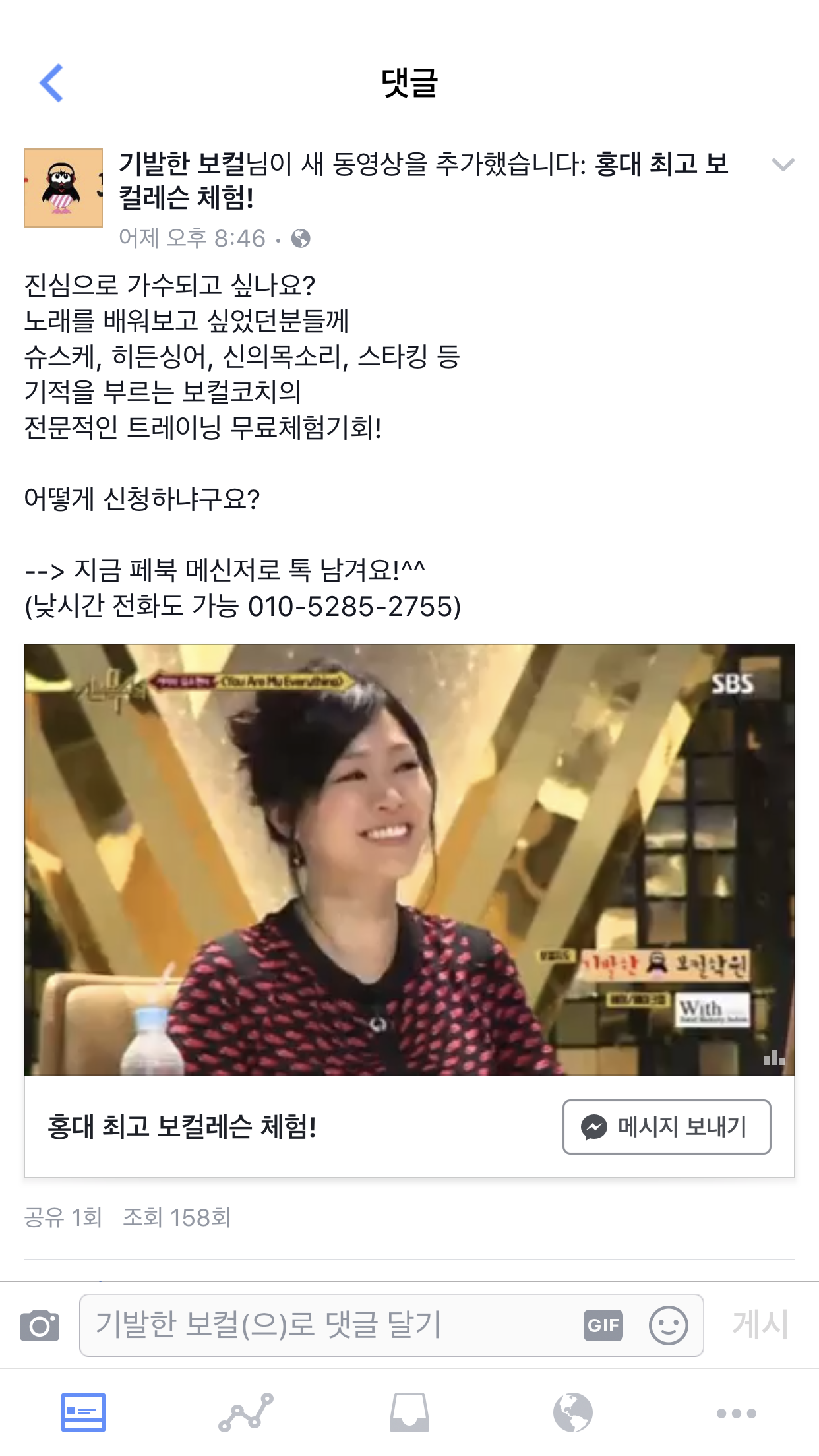
Task: Tap 게시 to post the comment
Action: coord(760,1324)
